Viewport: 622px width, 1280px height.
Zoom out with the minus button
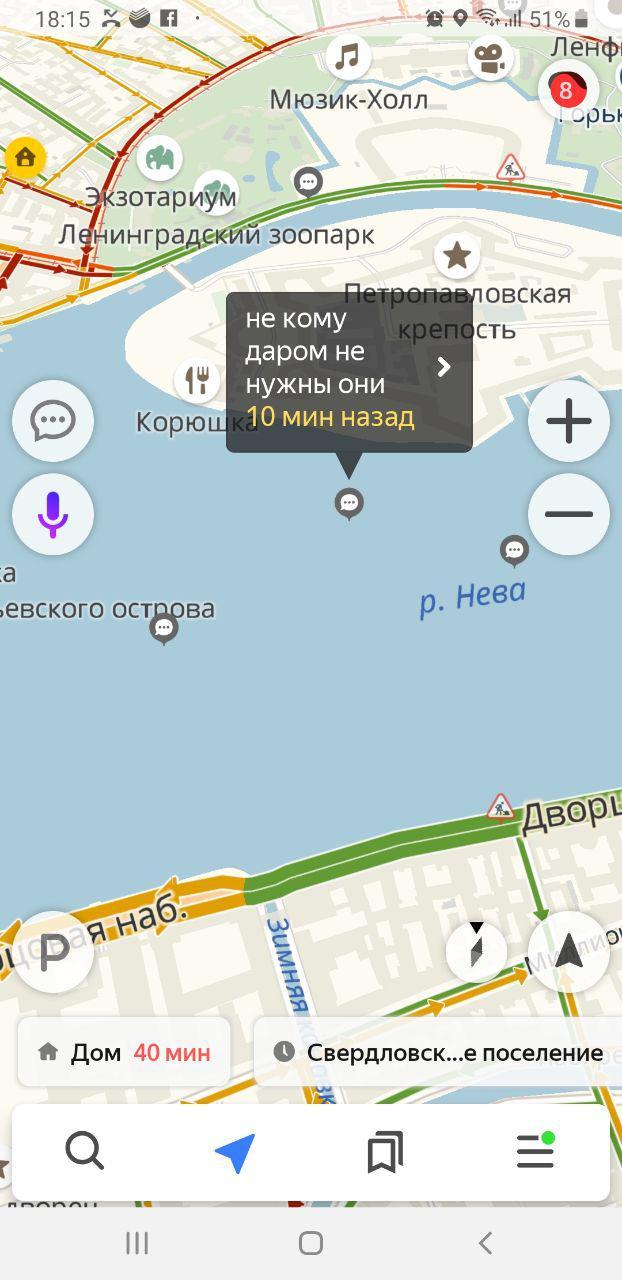coord(569,514)
